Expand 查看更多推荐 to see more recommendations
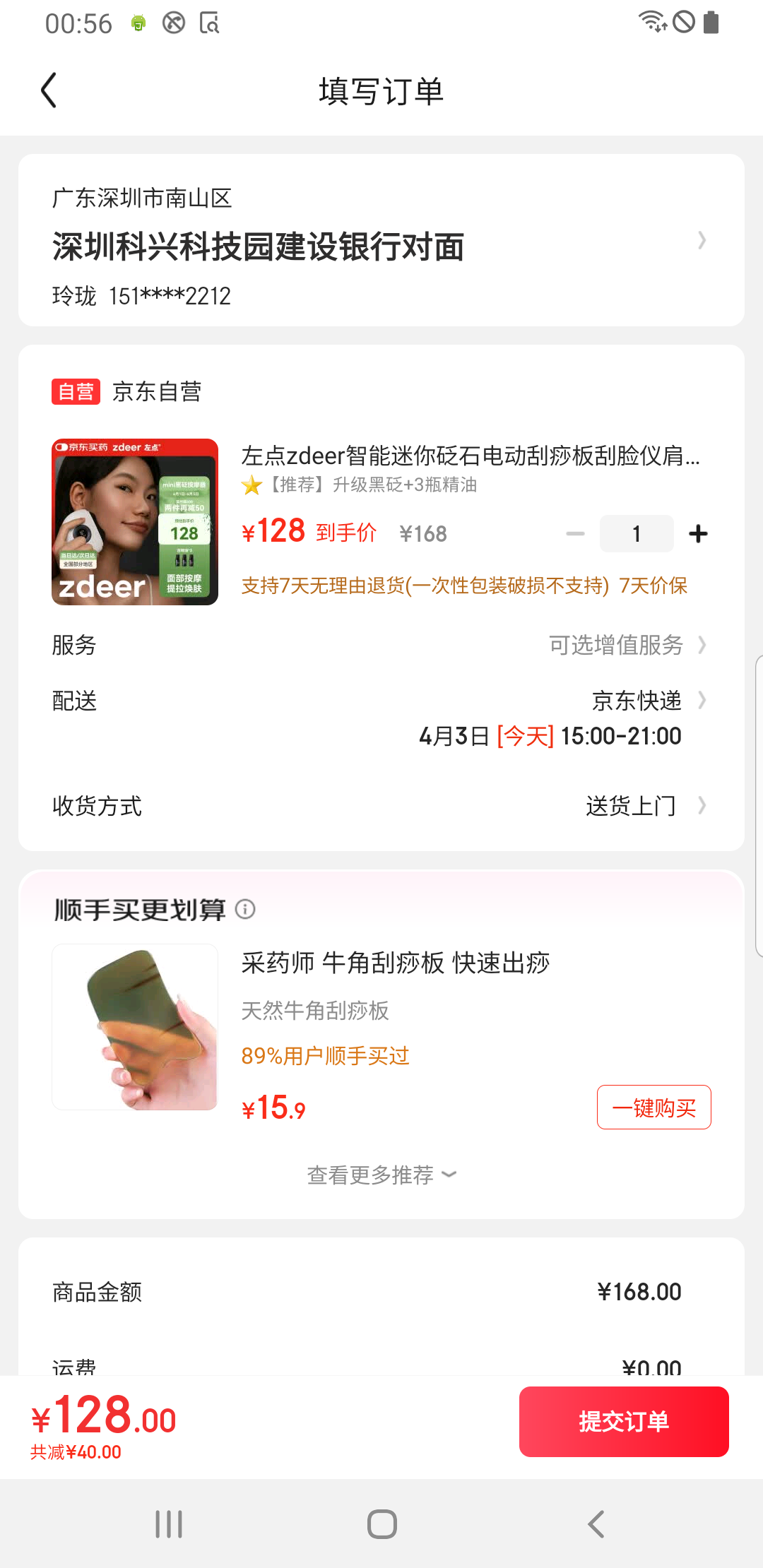The height and width of the screenshot is (1568, 763). [381, 1174]
